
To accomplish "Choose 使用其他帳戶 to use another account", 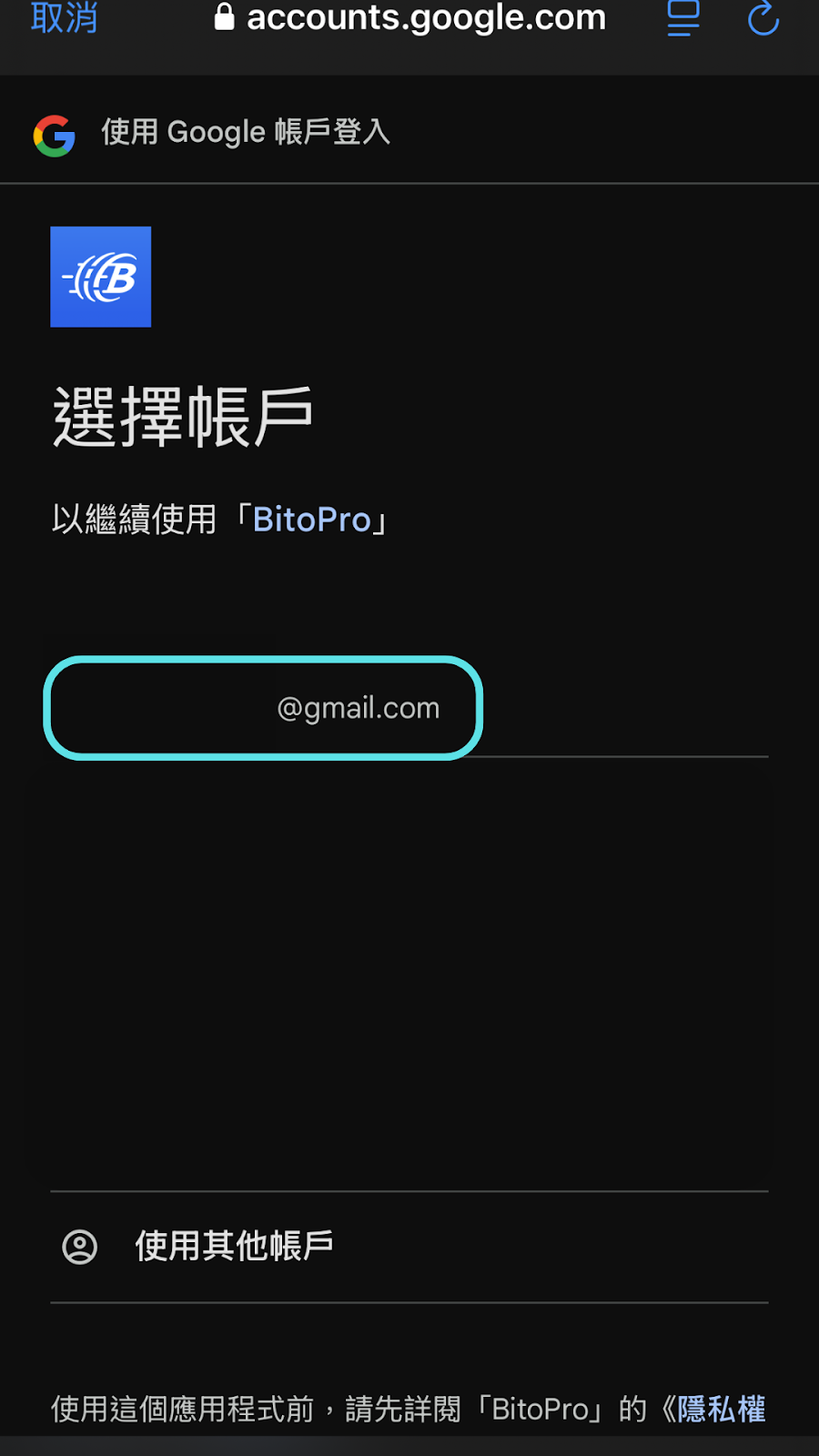I will 234,1246.
